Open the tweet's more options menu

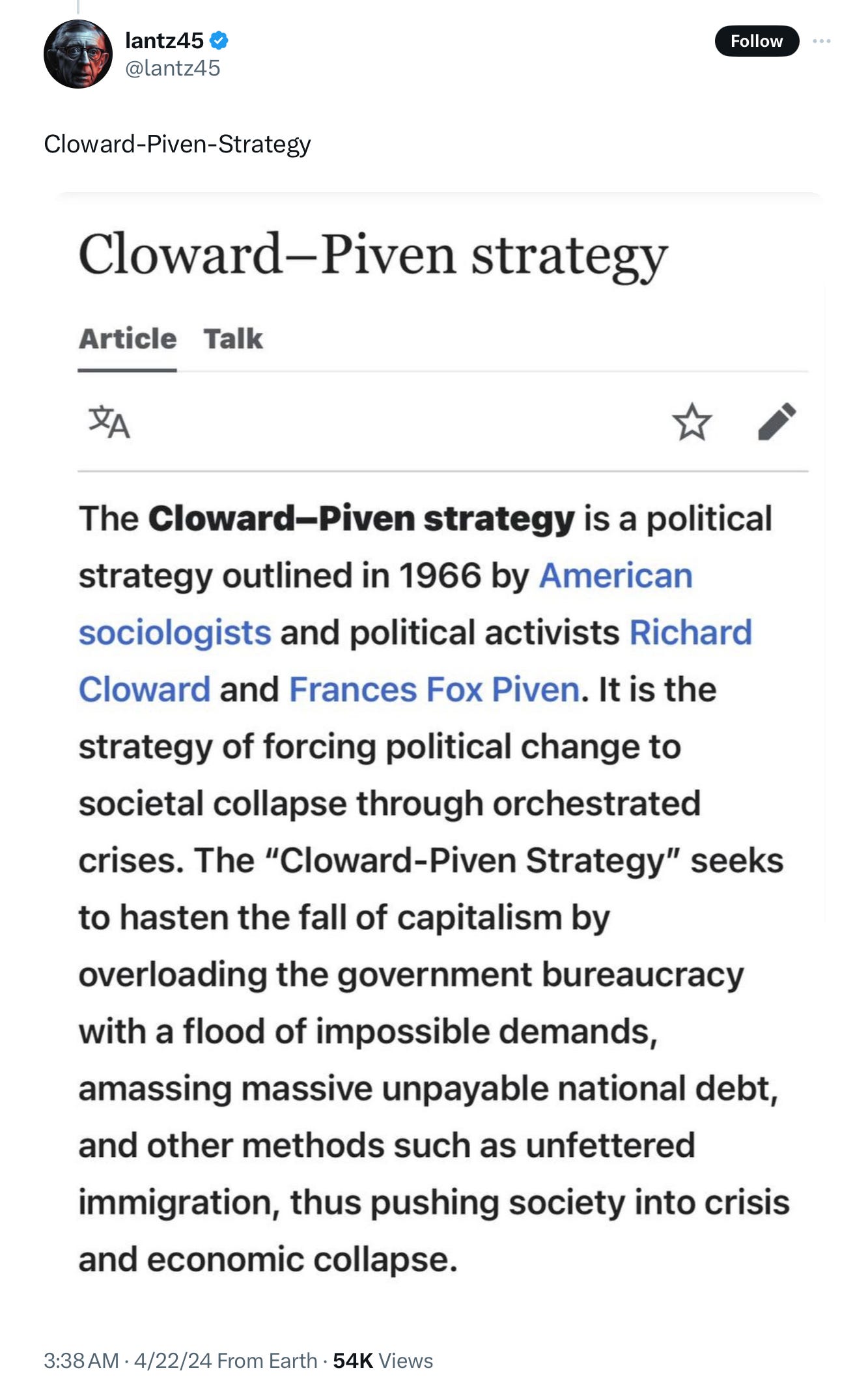821,41
